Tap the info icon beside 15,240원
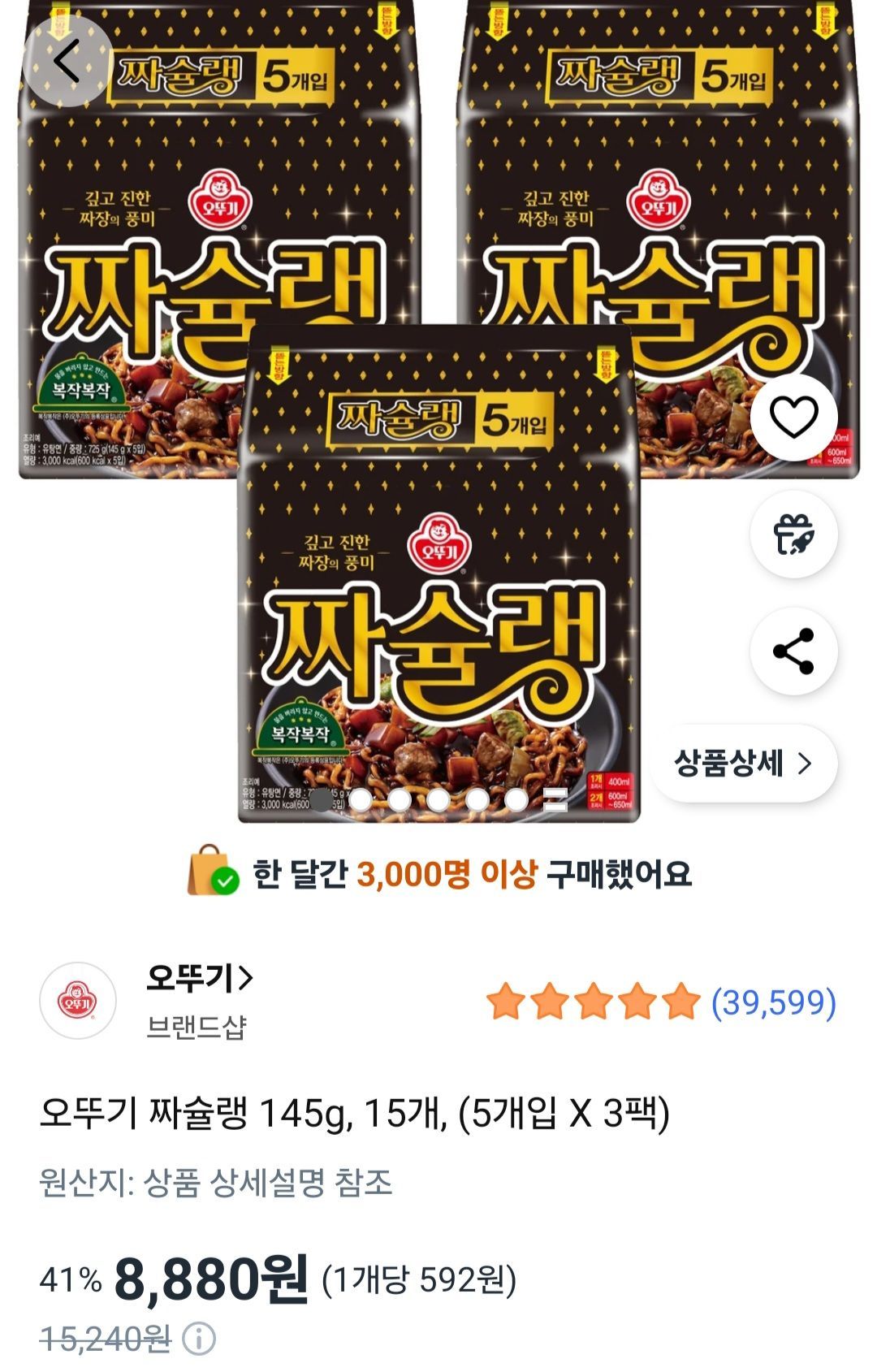 199,1339
